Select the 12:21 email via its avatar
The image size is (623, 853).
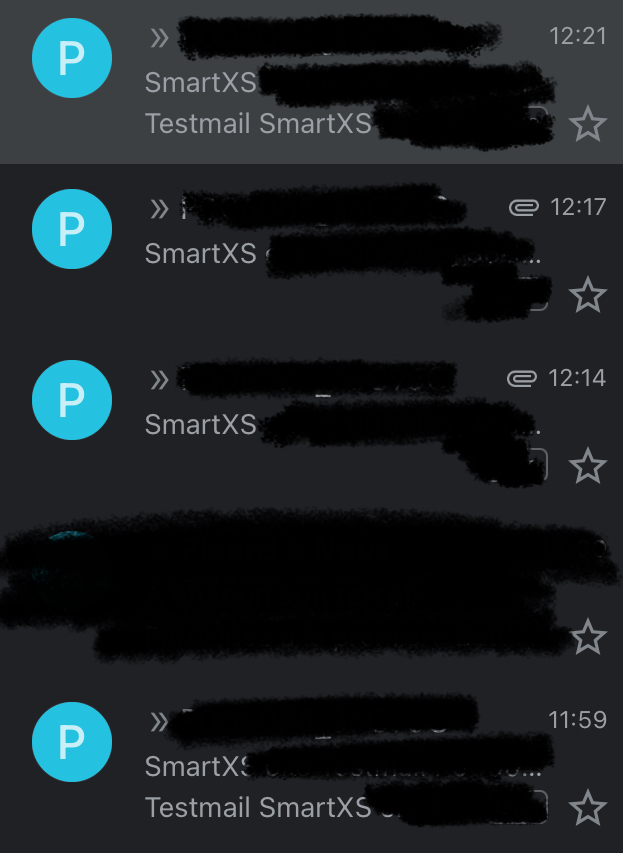coord(71,59)
